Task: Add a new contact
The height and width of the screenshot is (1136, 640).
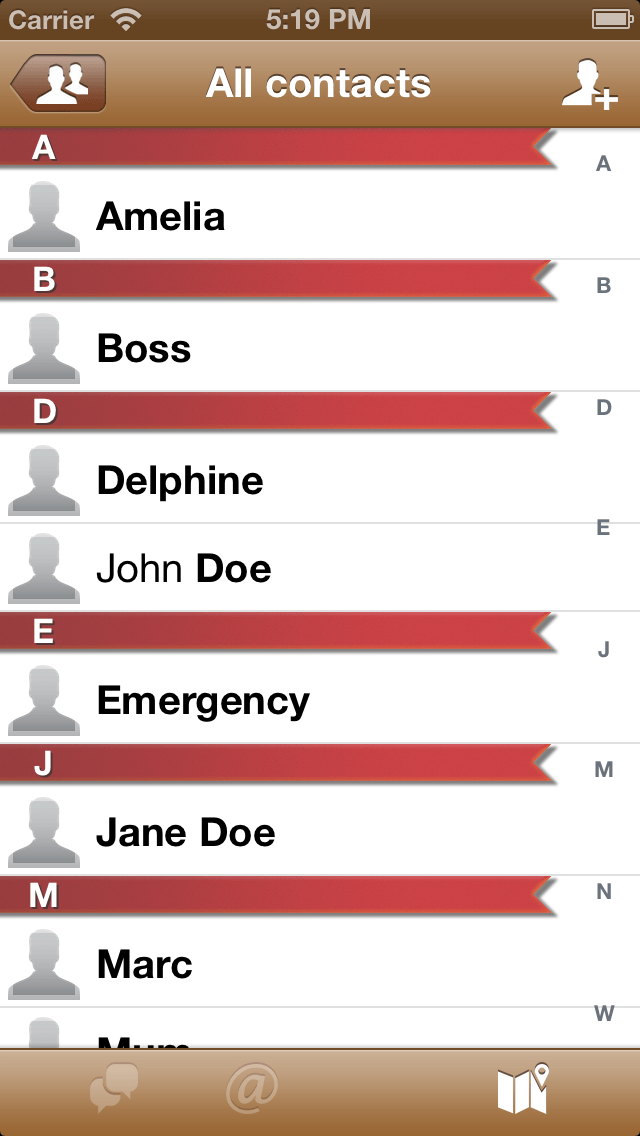Action: [x=588, y=84]
